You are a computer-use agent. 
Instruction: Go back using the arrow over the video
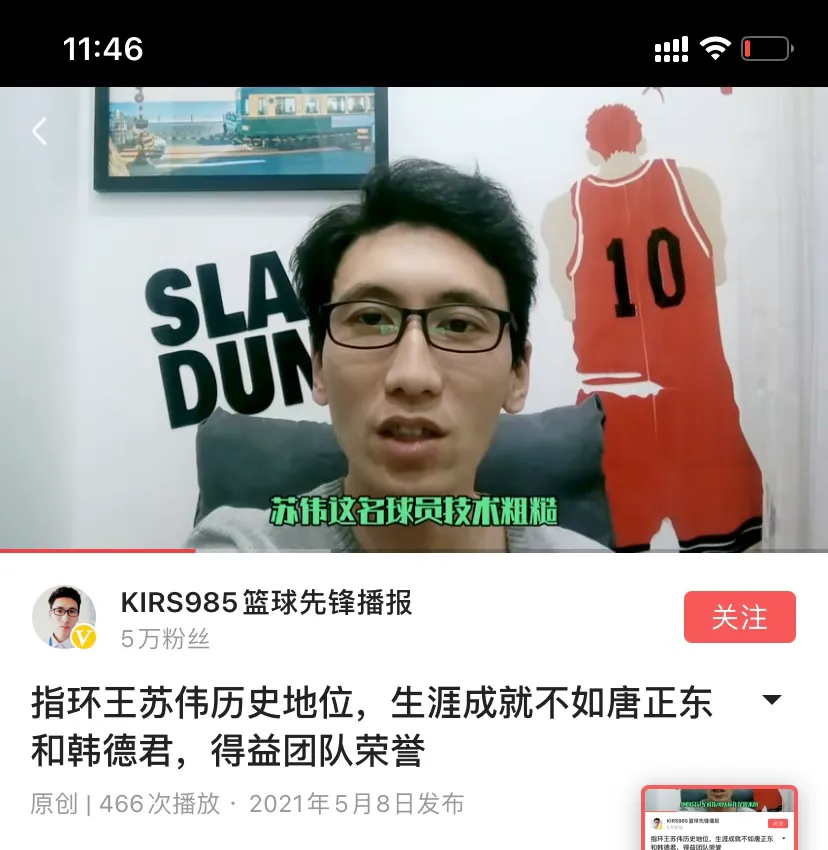tap(40, 131)
